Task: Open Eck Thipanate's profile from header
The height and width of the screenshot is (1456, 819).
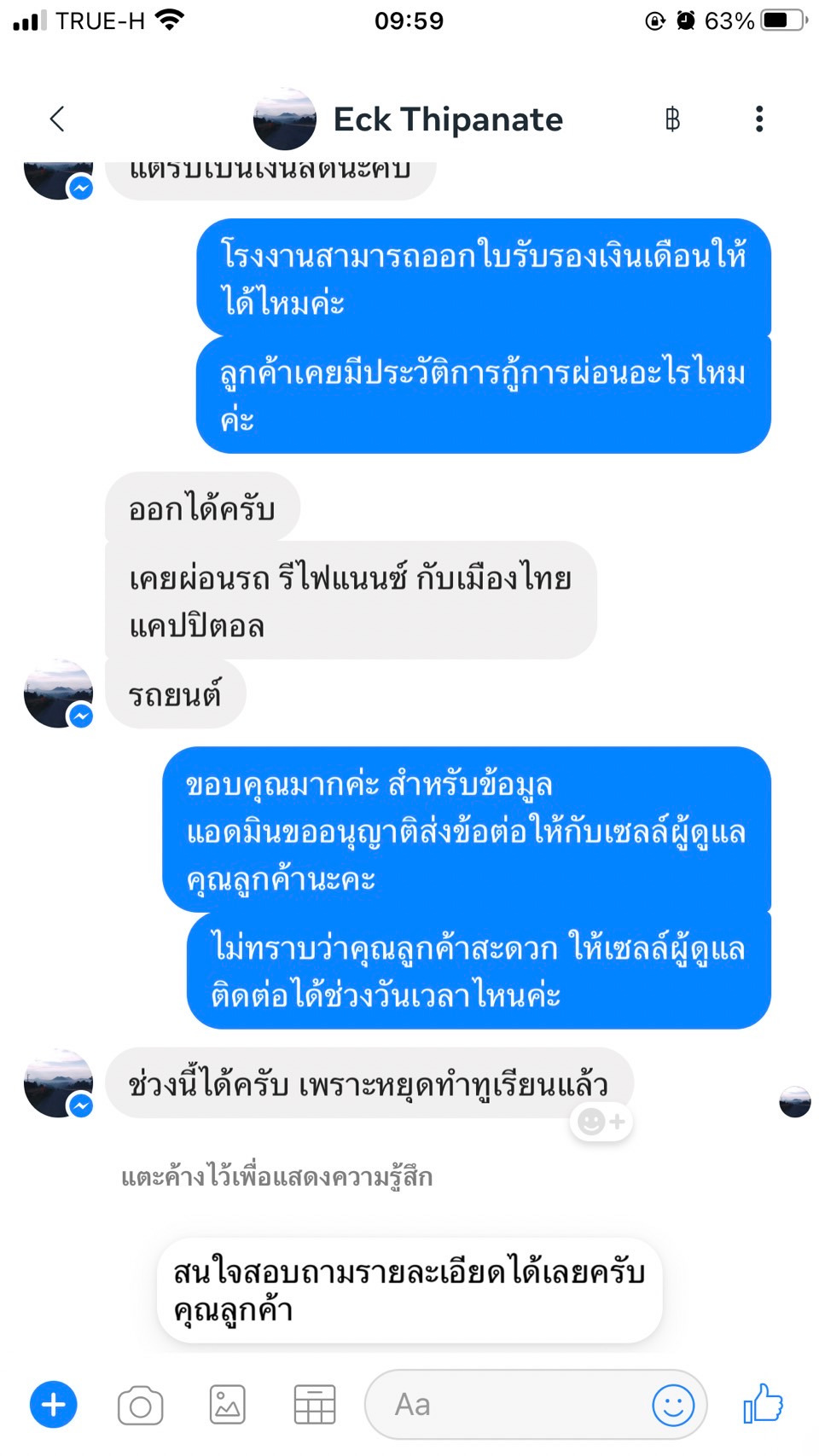Action: coord(409,119)
